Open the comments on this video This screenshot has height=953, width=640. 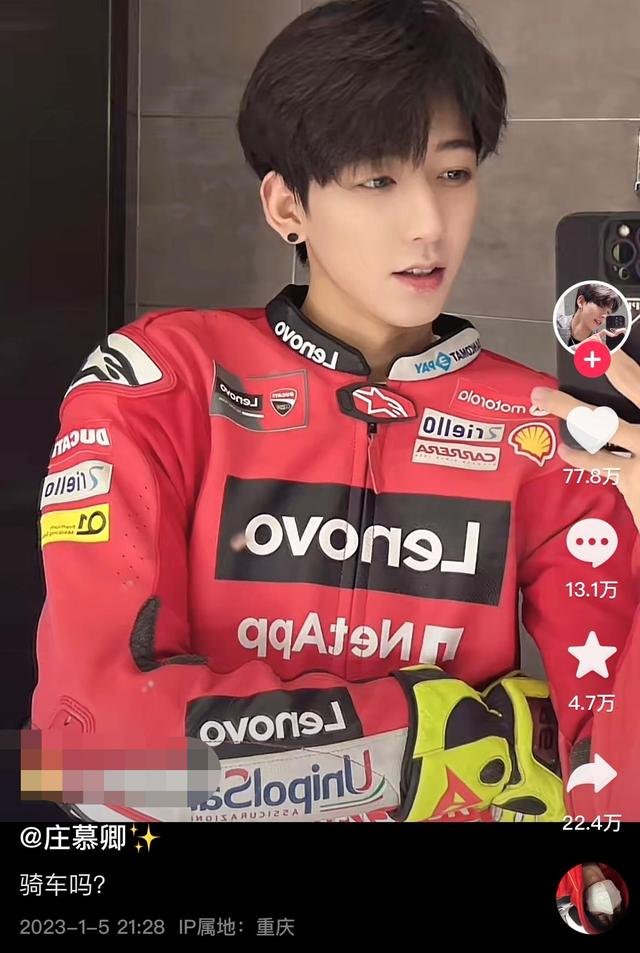click(x=592, y=543)
